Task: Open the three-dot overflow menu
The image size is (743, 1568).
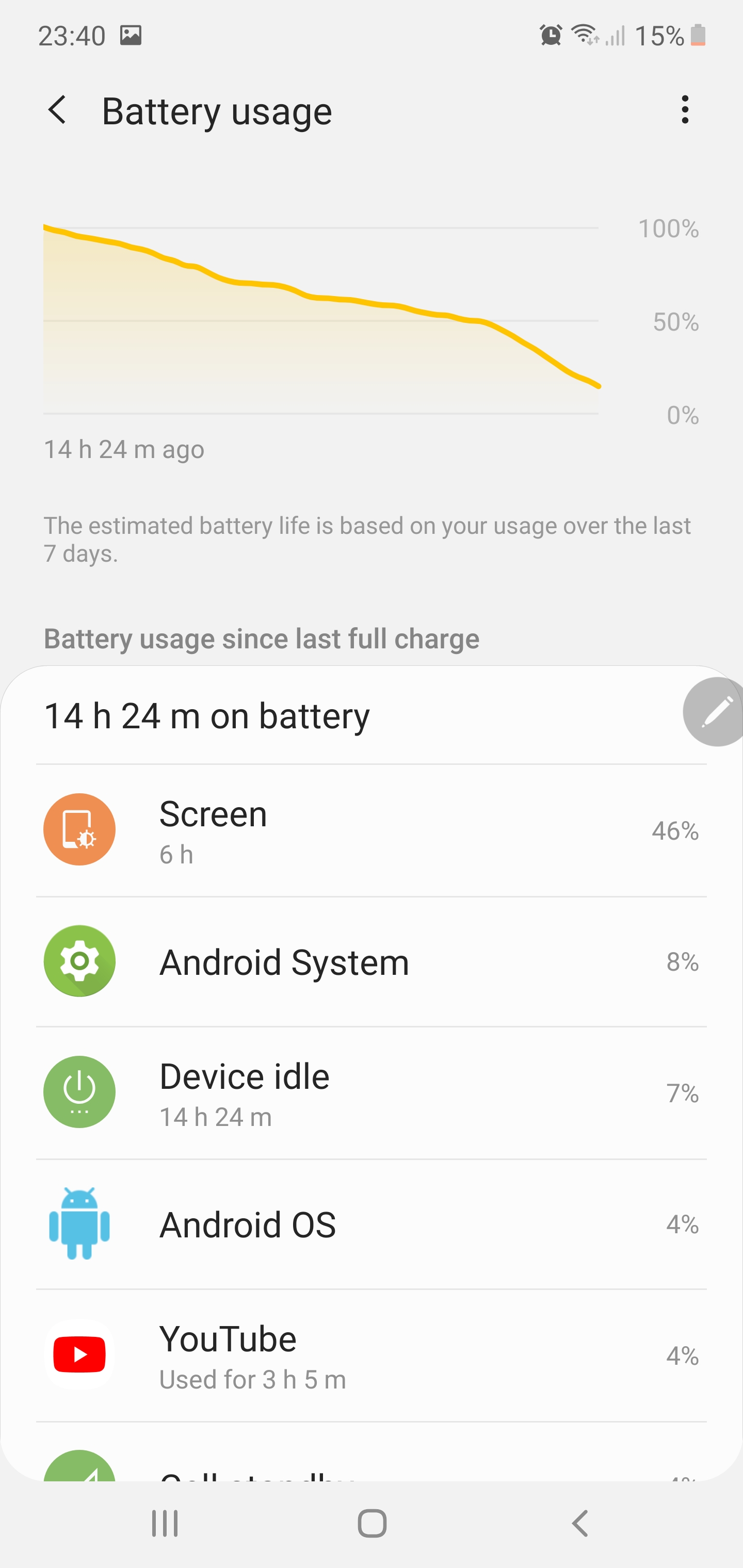Action: pyautogui.click(x=685, y=110)
